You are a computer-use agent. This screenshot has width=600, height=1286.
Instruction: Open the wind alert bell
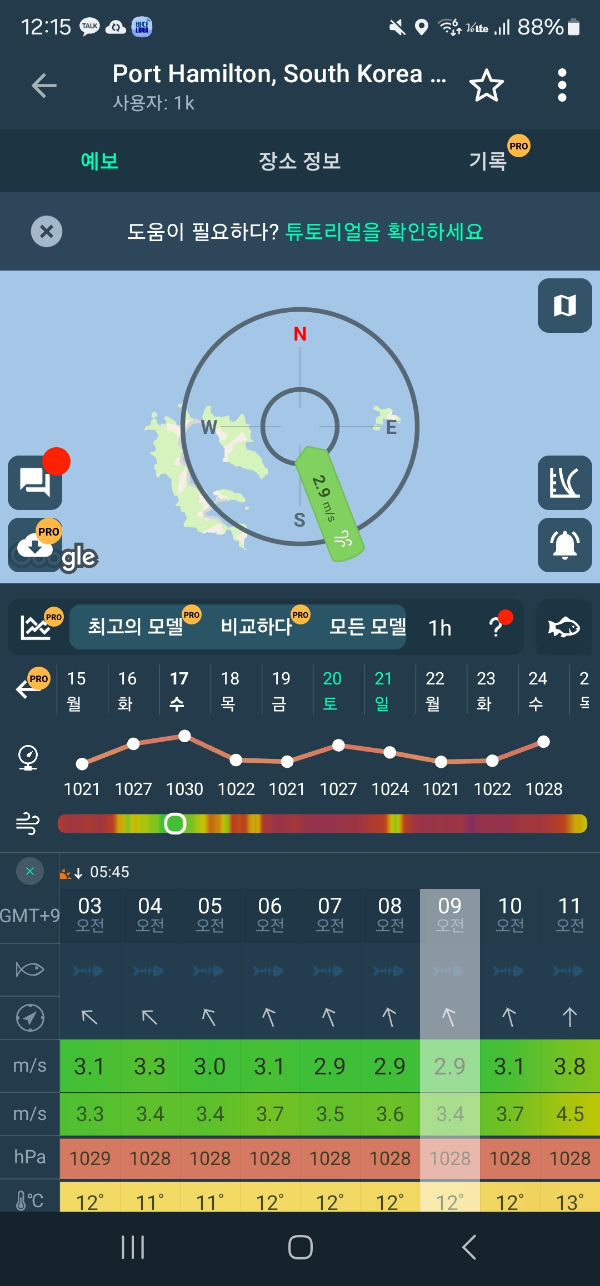point(564,545)
